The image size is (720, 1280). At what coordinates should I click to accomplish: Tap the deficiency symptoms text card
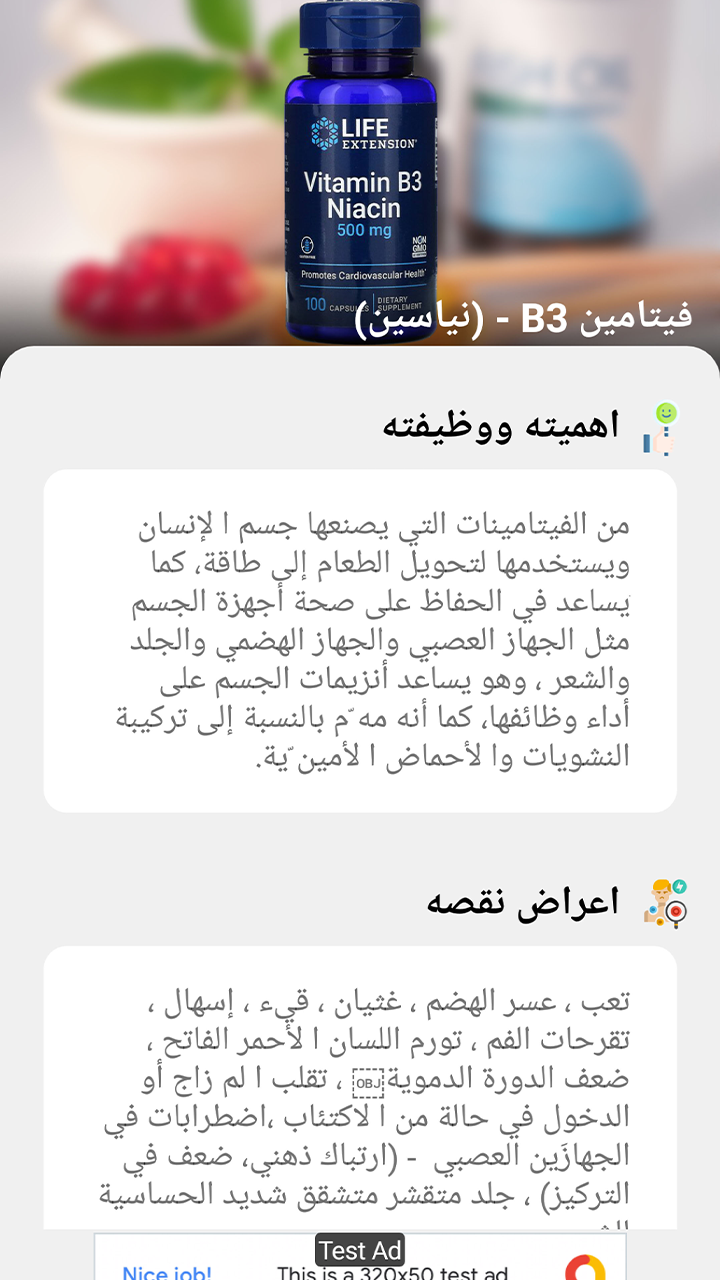(360, 1090)
